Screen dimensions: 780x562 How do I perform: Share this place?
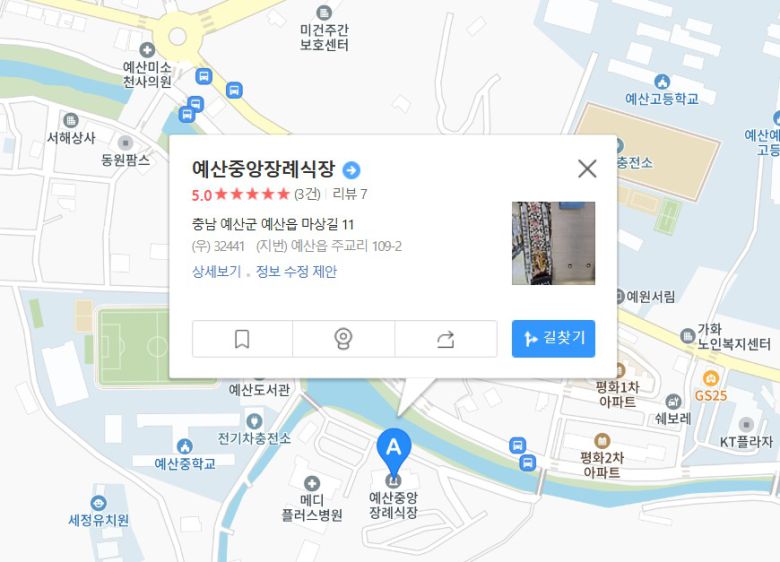[446, 339]
